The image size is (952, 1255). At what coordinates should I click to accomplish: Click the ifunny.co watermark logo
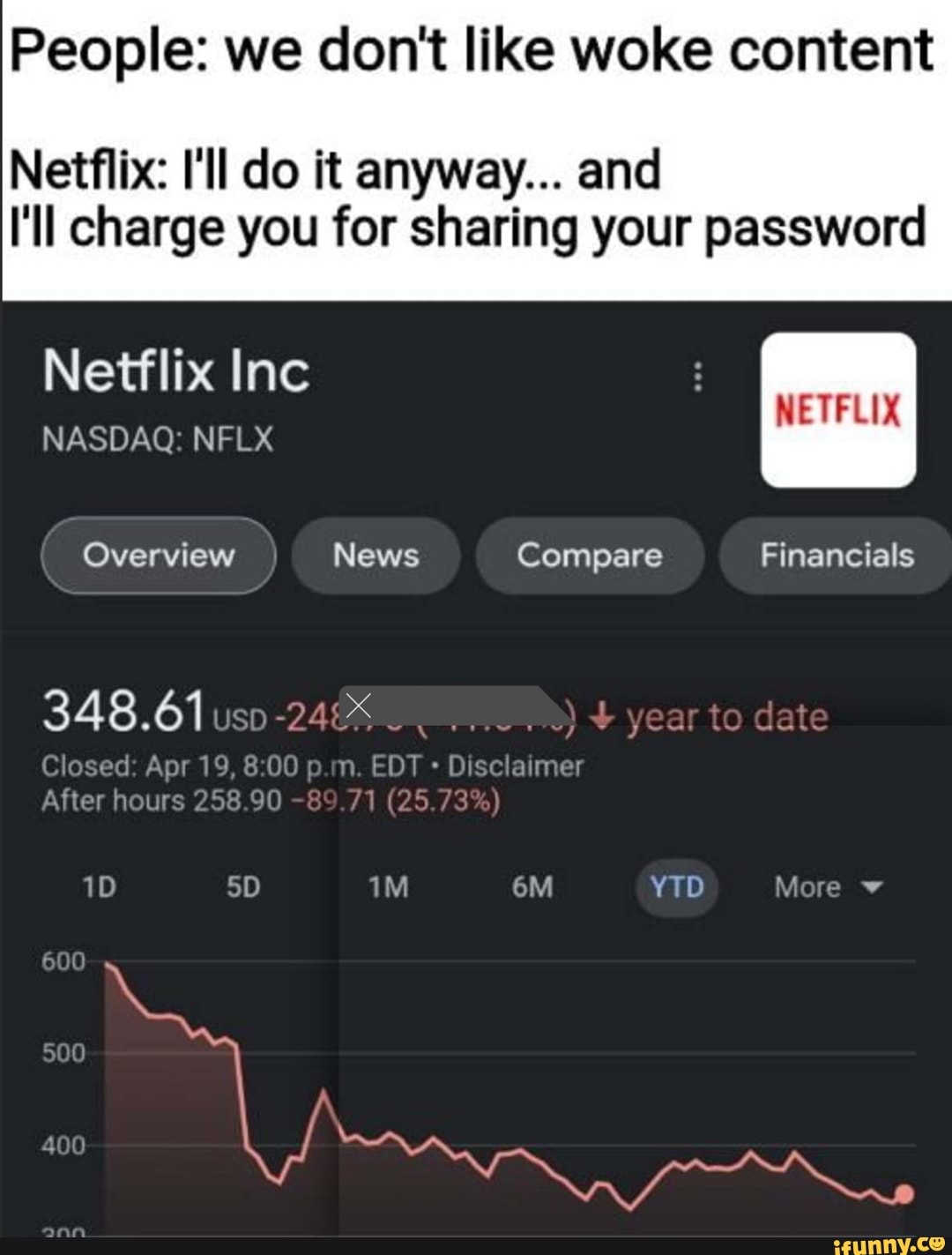(892, 1244)
